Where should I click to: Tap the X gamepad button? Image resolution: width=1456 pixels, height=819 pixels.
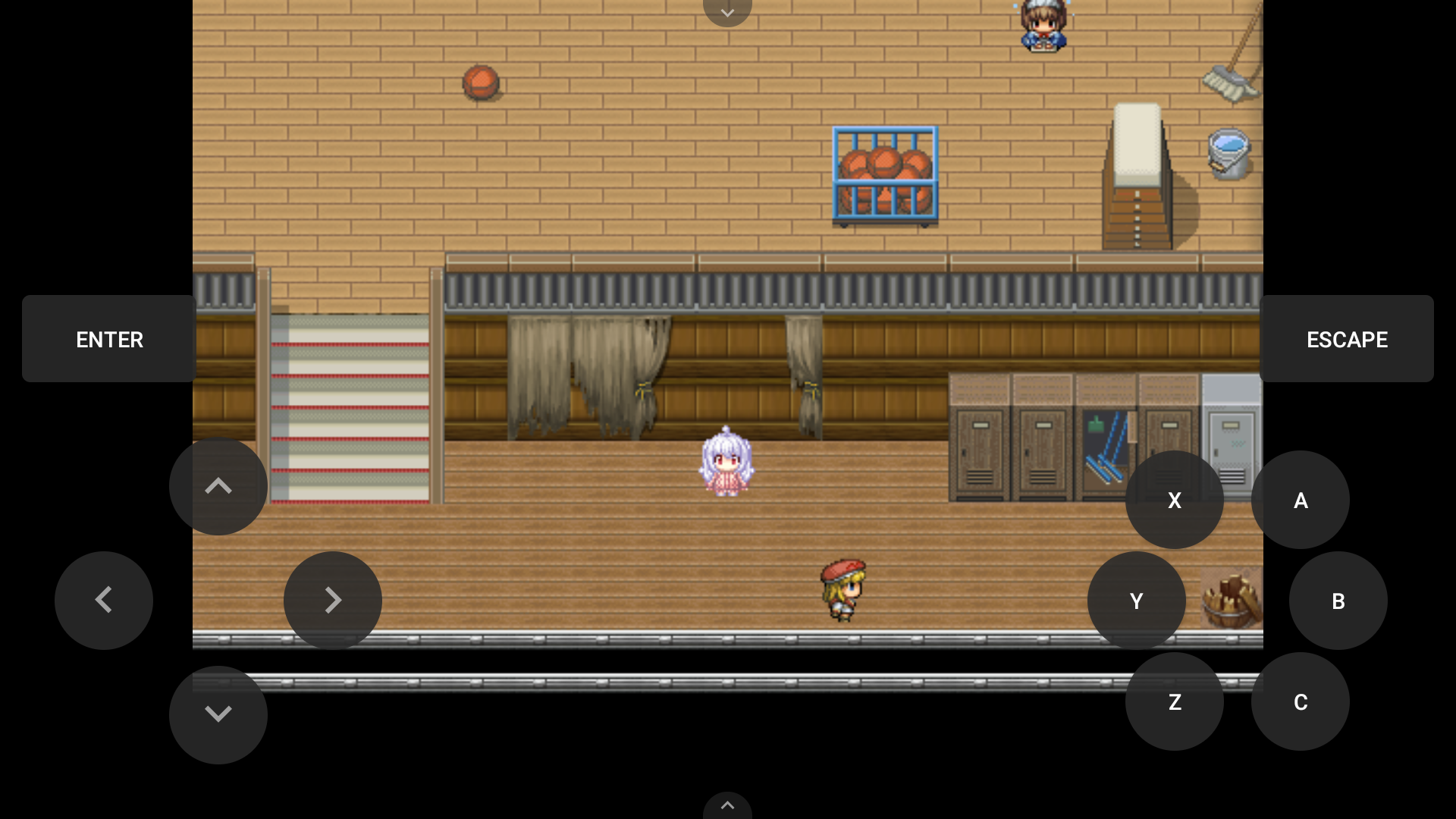pyautogui.click(x=1175, y=500)
